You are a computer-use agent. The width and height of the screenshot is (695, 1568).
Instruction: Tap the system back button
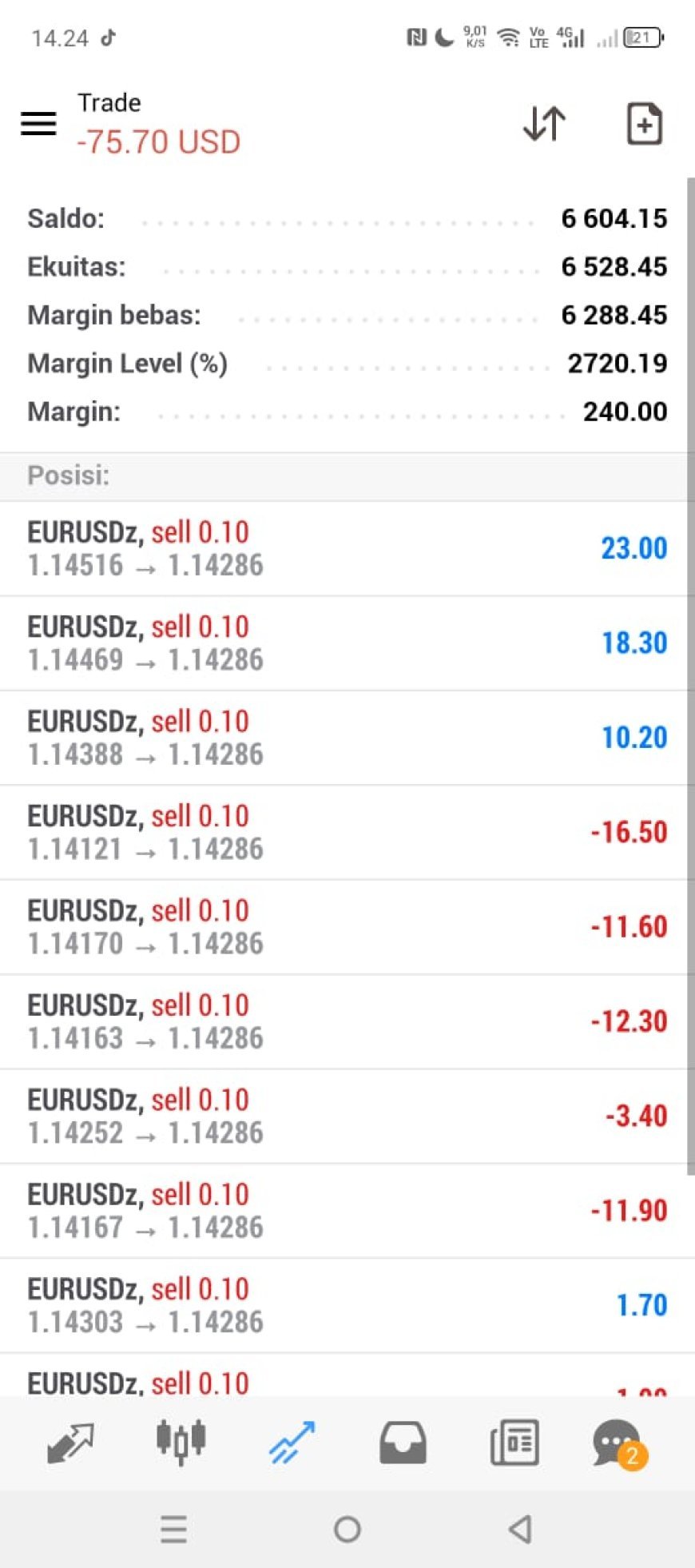coord(520,1530)
